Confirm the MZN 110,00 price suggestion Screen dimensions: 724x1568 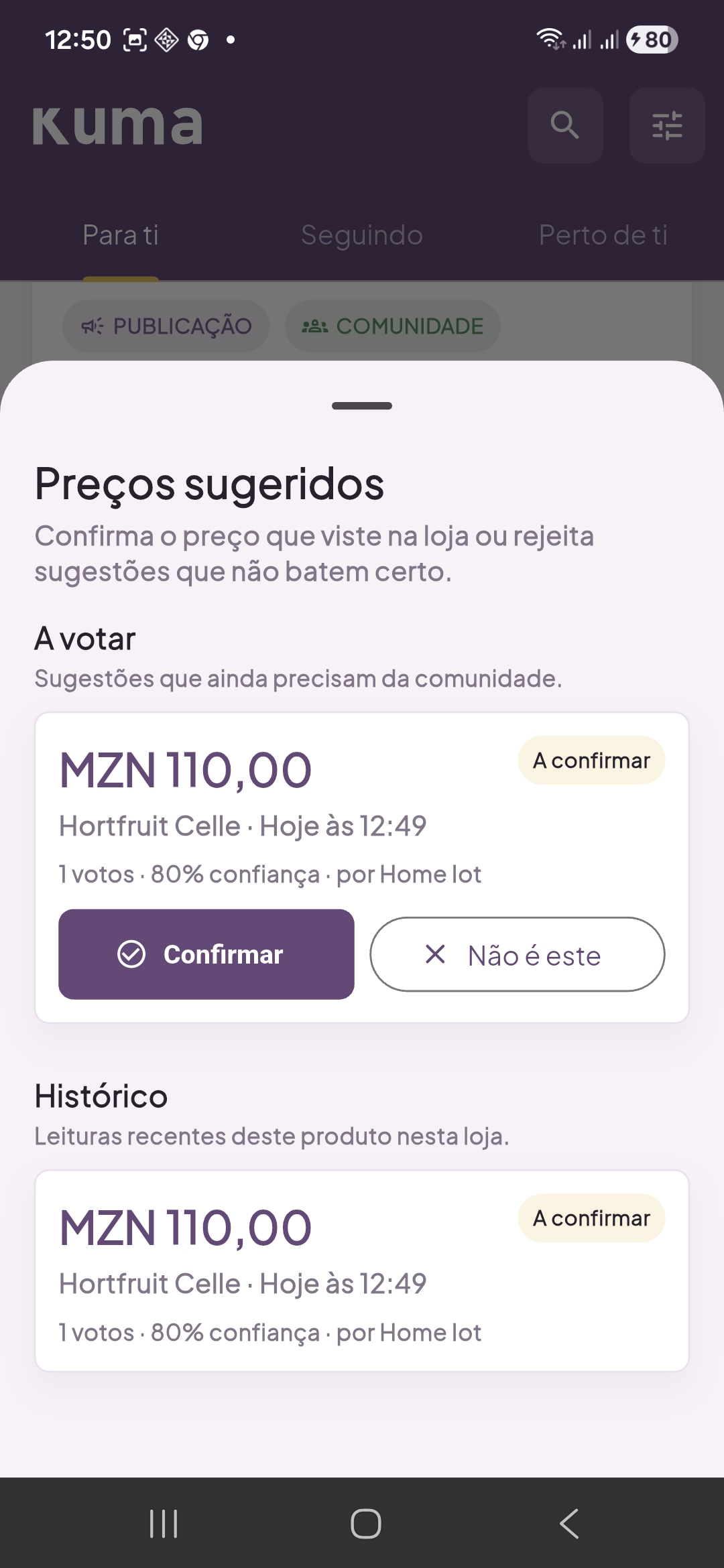206,954
